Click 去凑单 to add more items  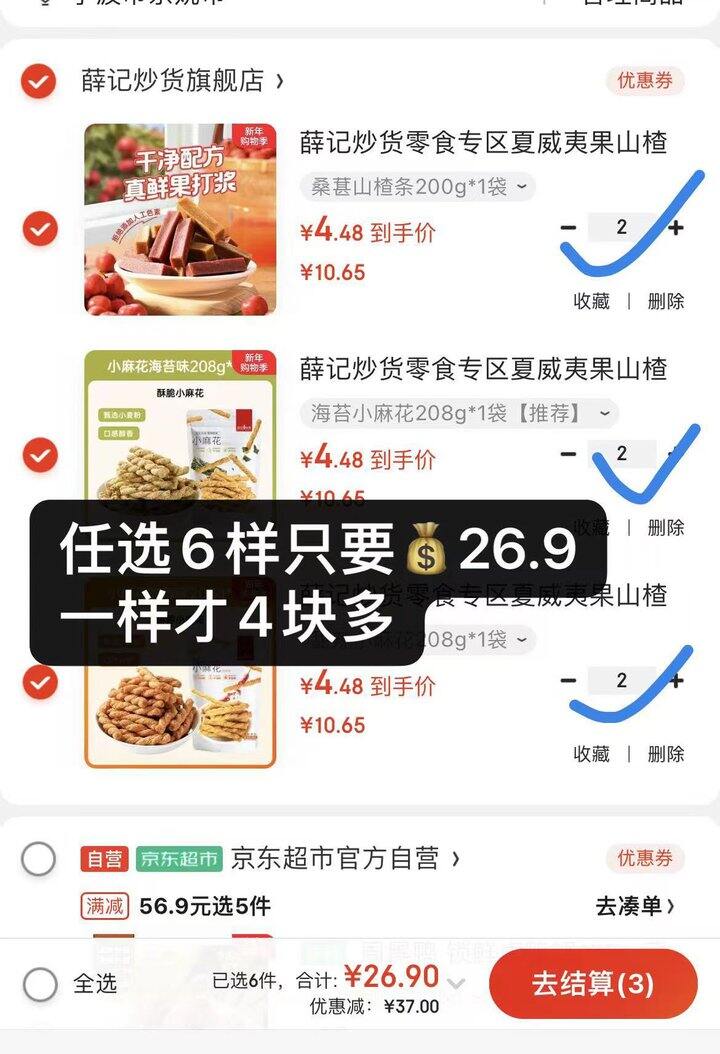(633, 904)
